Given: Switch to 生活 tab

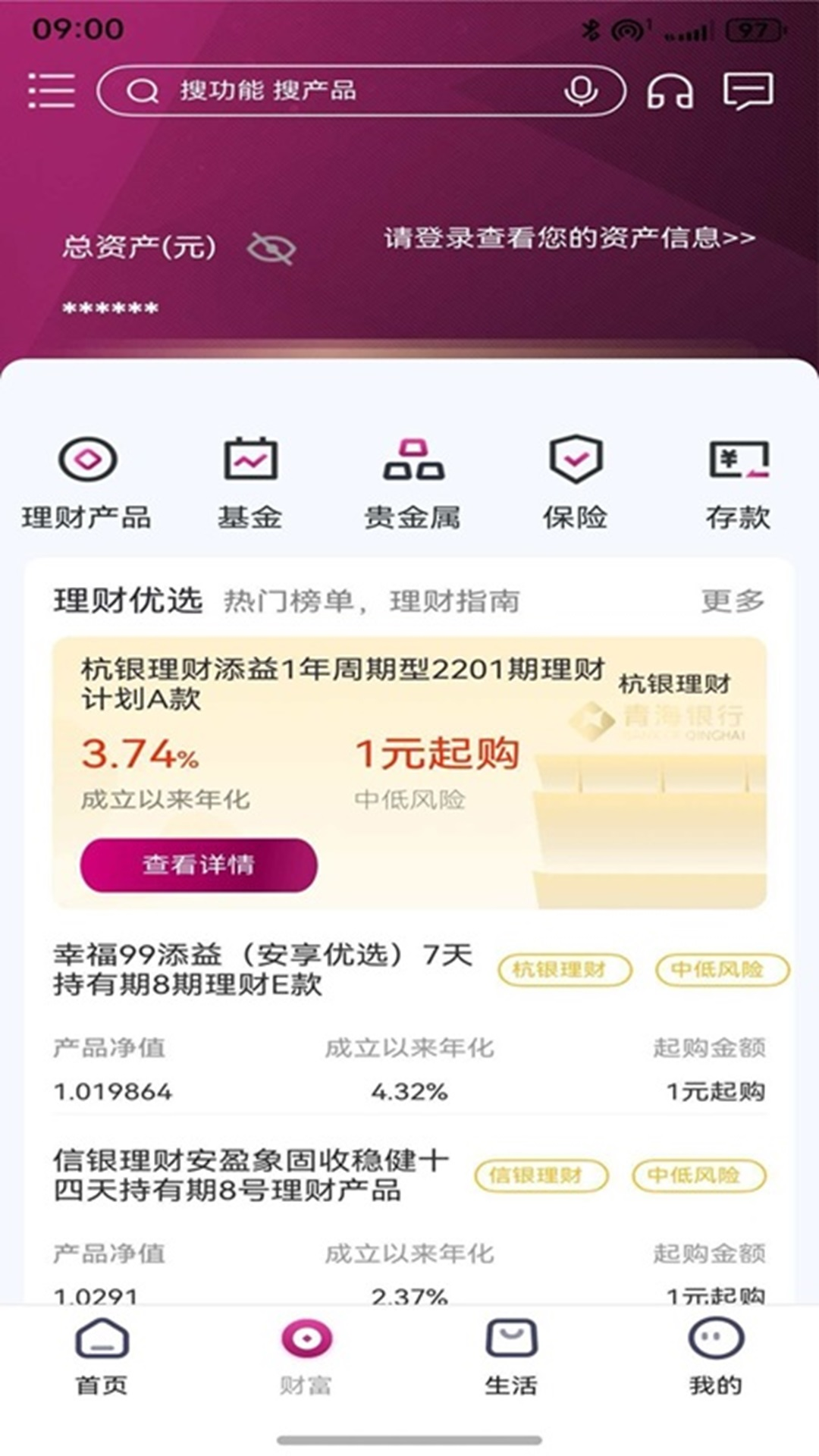Looking at the screenshot, I should coord(511,1358).
